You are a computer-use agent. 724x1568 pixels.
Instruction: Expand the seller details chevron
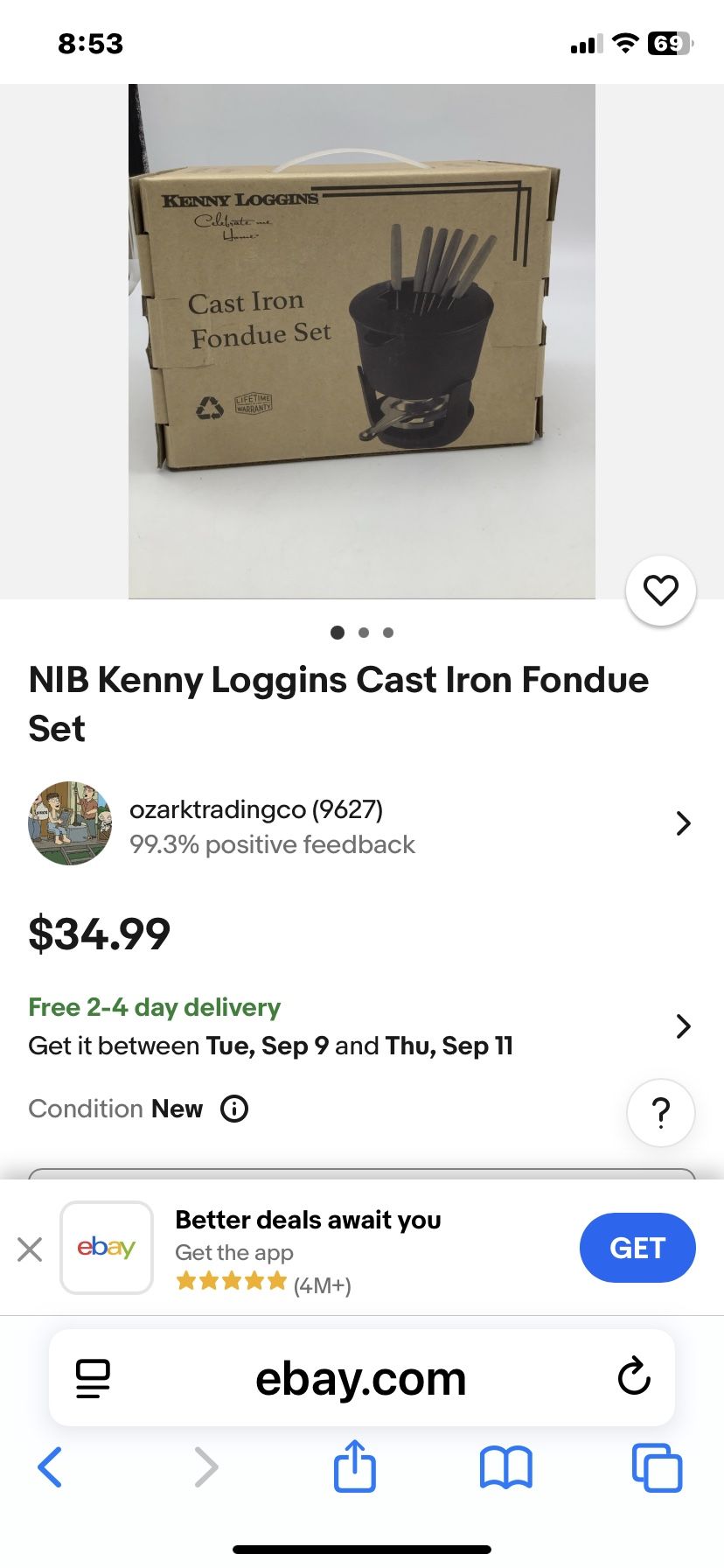point(683,823)
